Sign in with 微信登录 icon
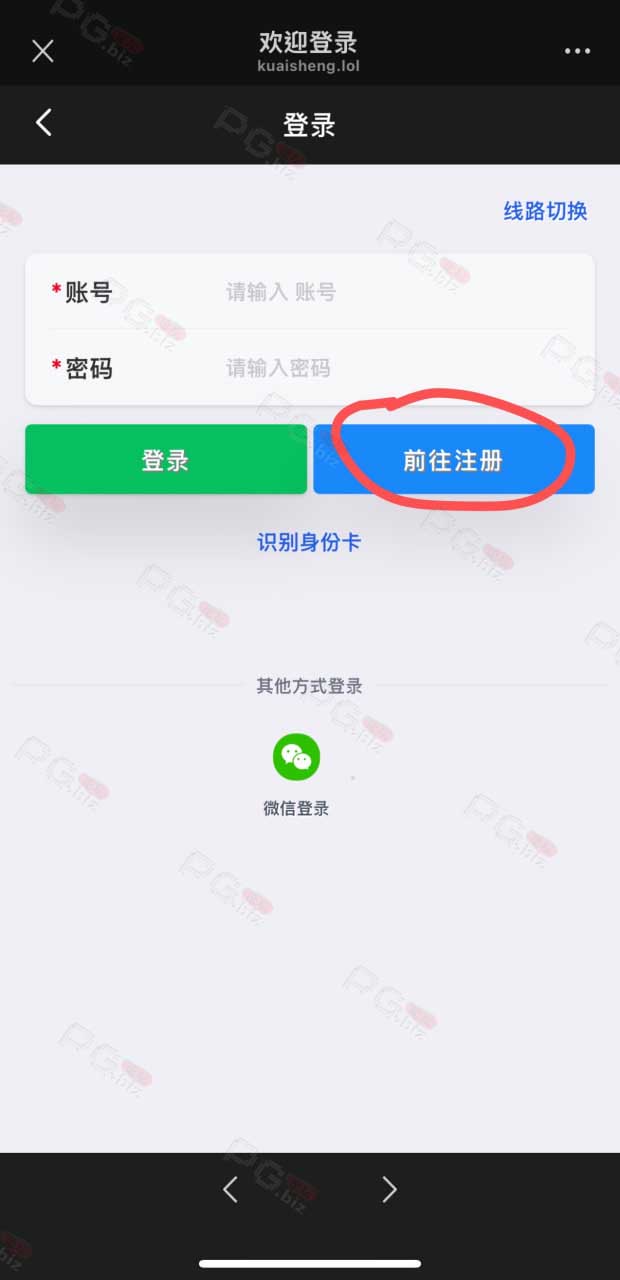Image resolution: width=620 pixels, height=1280 pixels. point(296,757)
